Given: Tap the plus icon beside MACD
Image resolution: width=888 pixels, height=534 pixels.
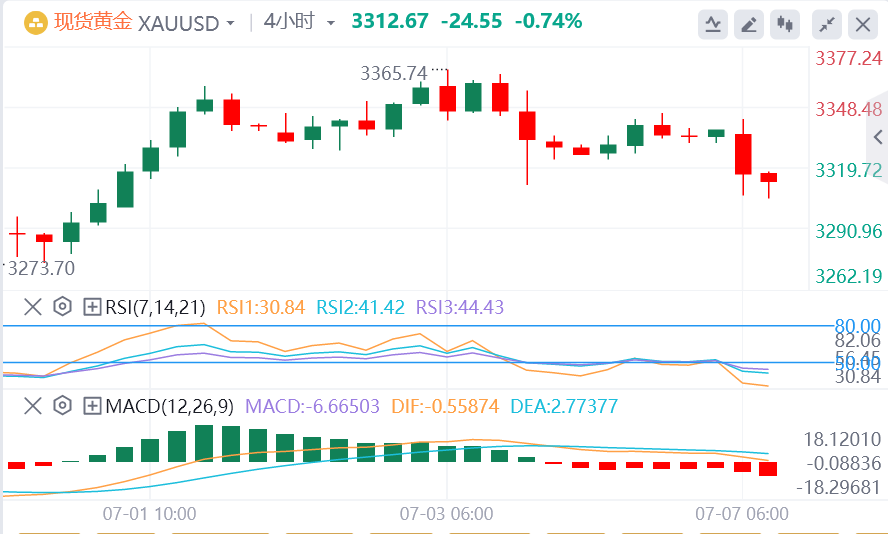Looking at the screenshot, I should pos(92,406).
